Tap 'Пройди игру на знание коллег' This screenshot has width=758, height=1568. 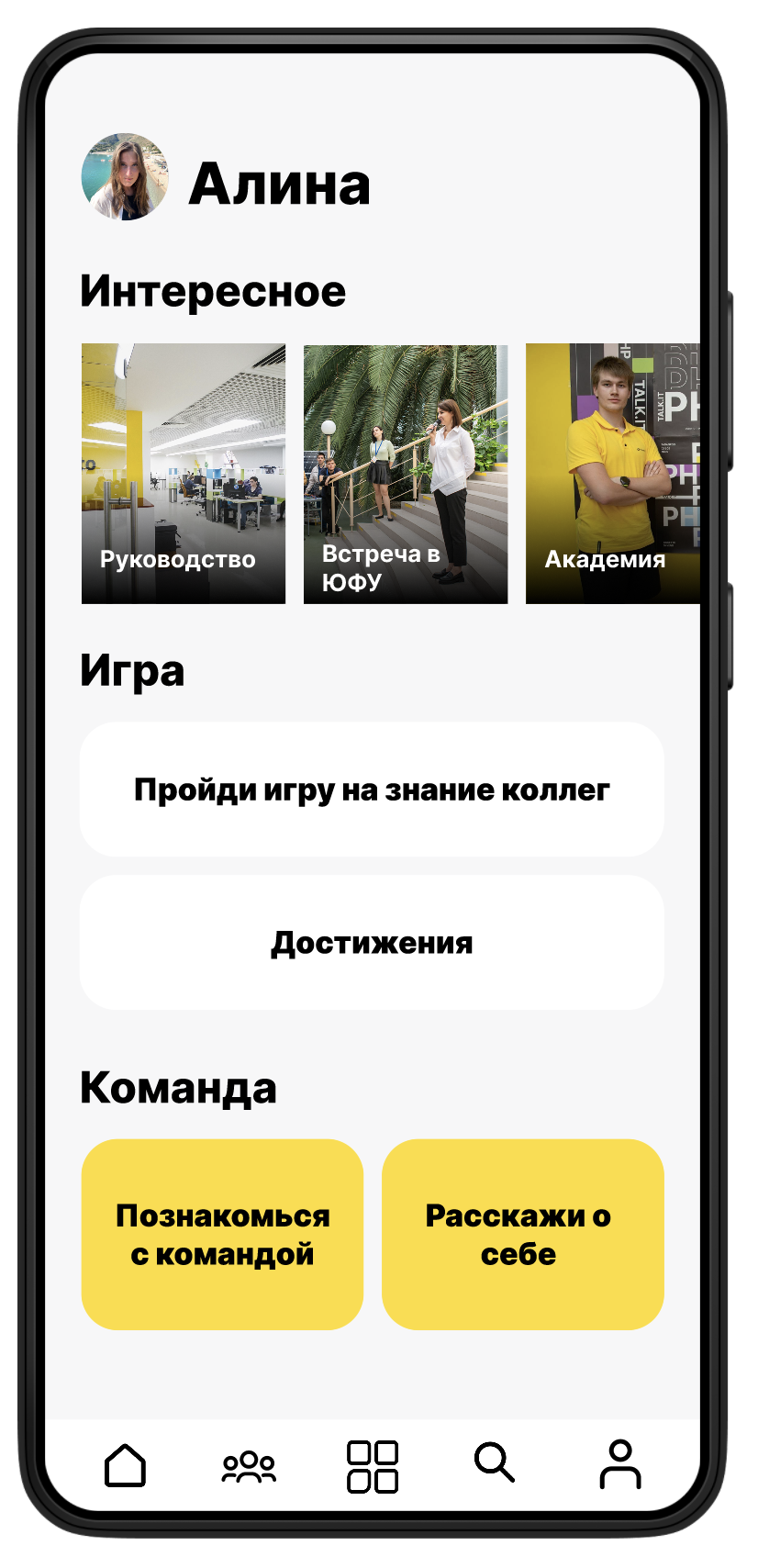click(x=372, y=790)
